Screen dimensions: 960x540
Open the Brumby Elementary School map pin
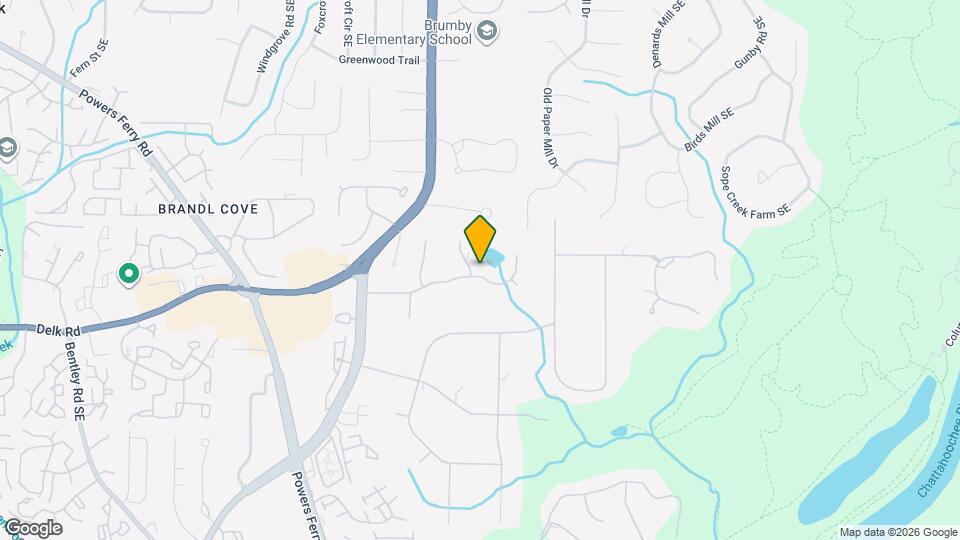coord(487,32)
